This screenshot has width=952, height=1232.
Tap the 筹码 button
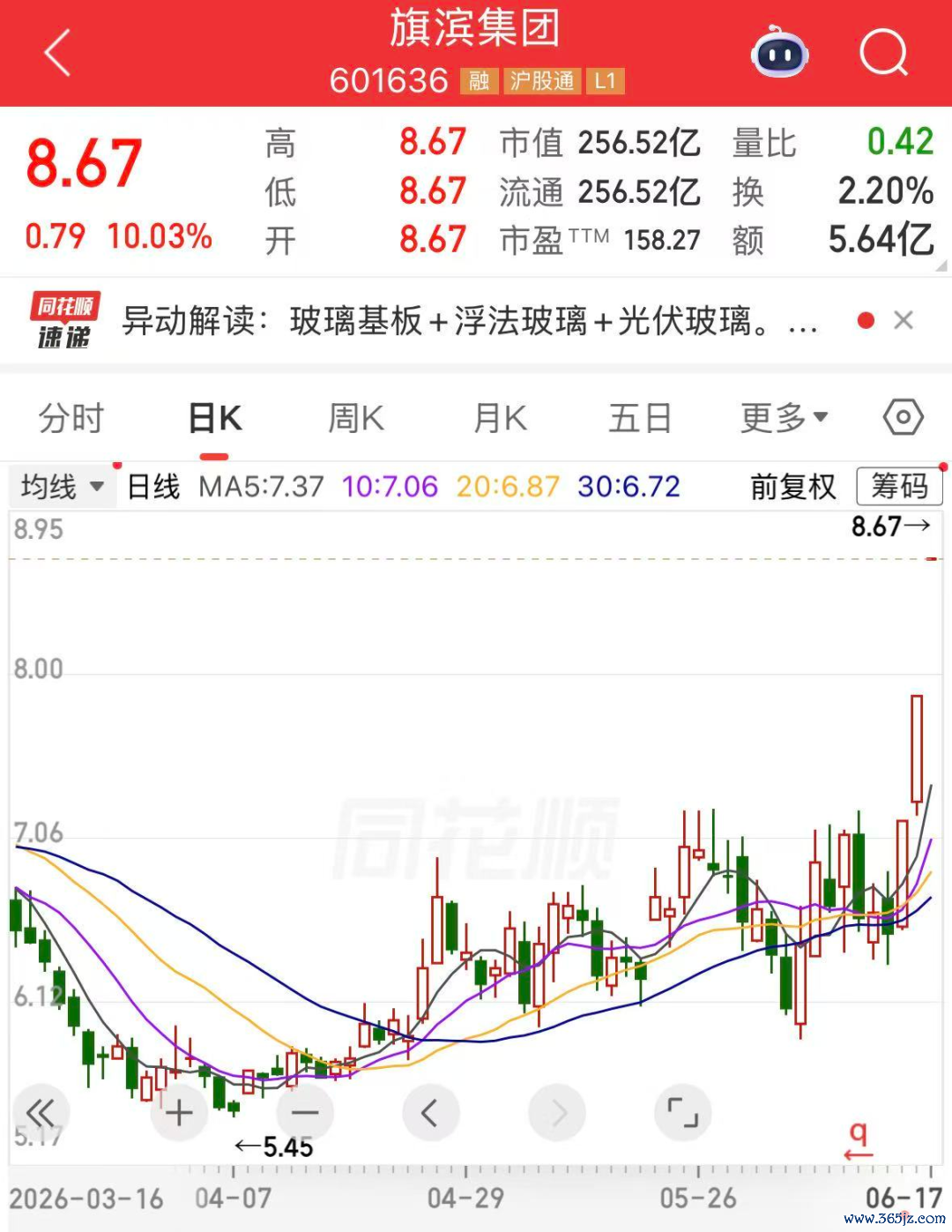point(900,486)
